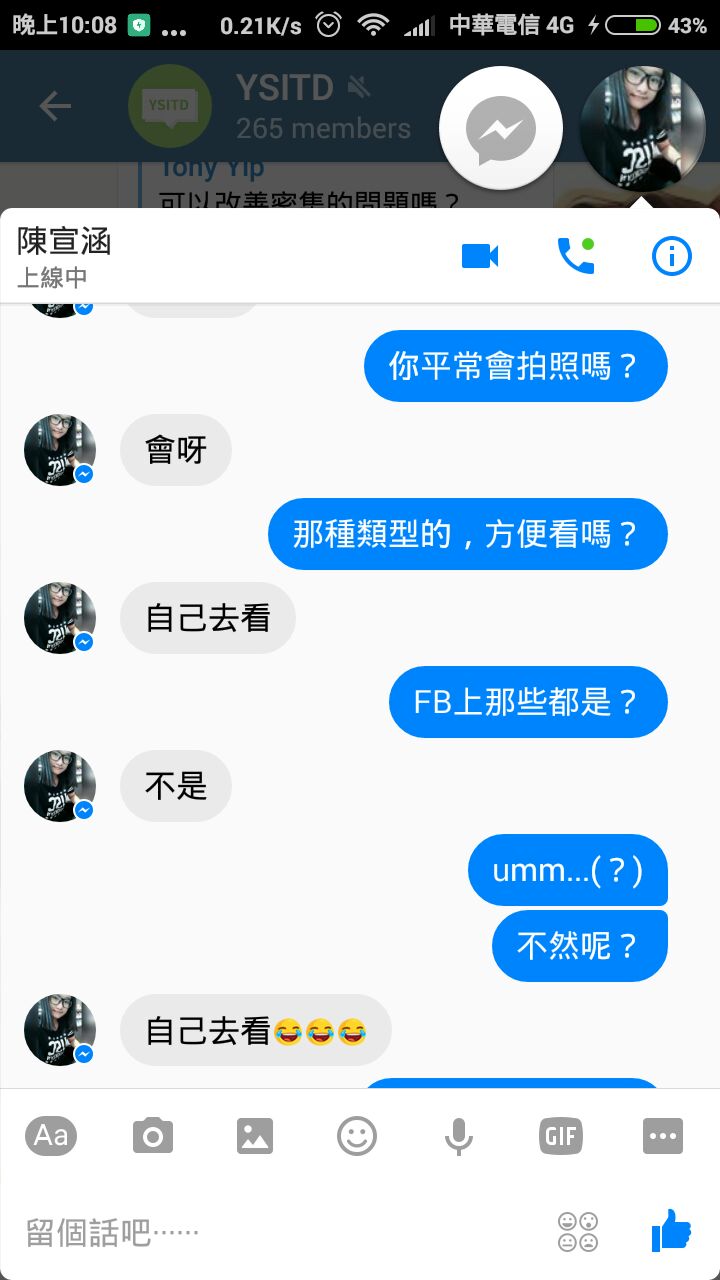Open the emoji faces icon beside the input
This screenshot has height=1280, width=720.
coord(578,1232)
